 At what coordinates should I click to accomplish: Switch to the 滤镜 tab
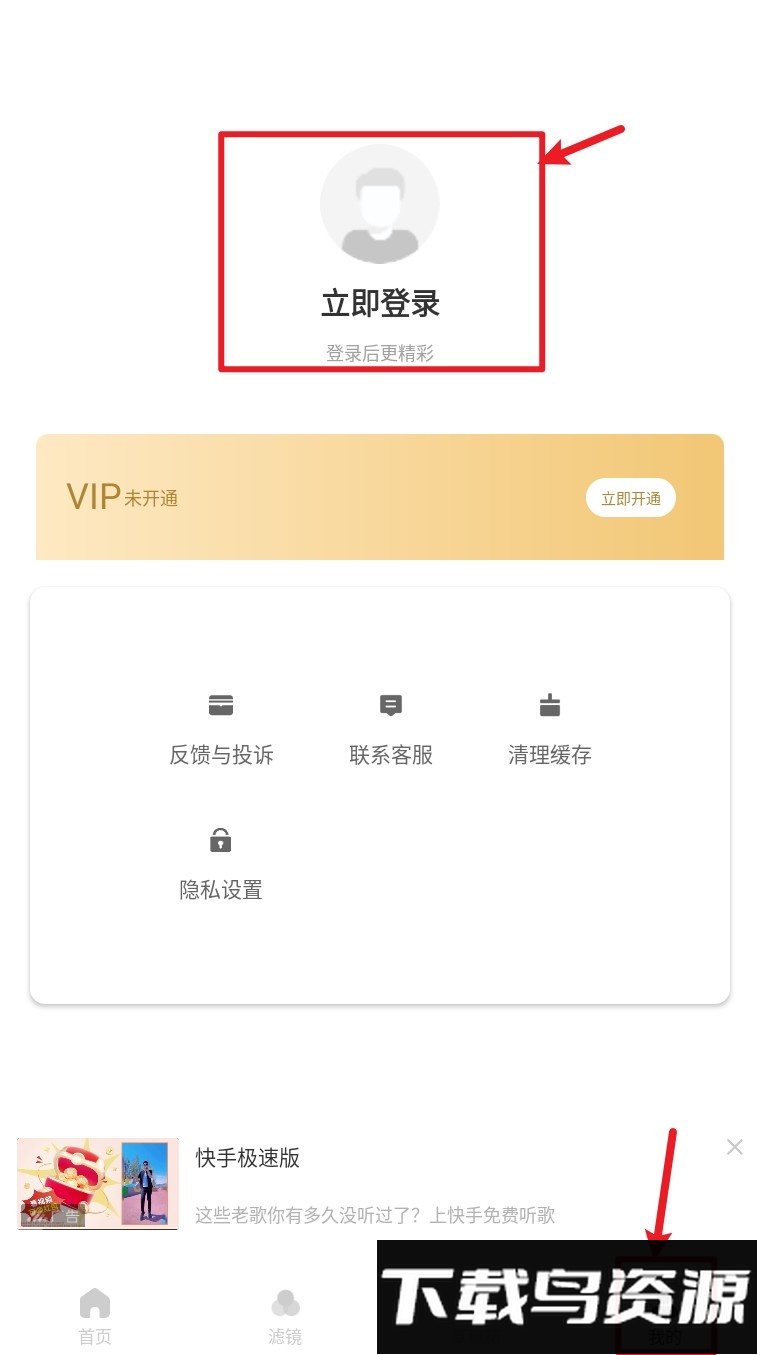point(285,1315)
